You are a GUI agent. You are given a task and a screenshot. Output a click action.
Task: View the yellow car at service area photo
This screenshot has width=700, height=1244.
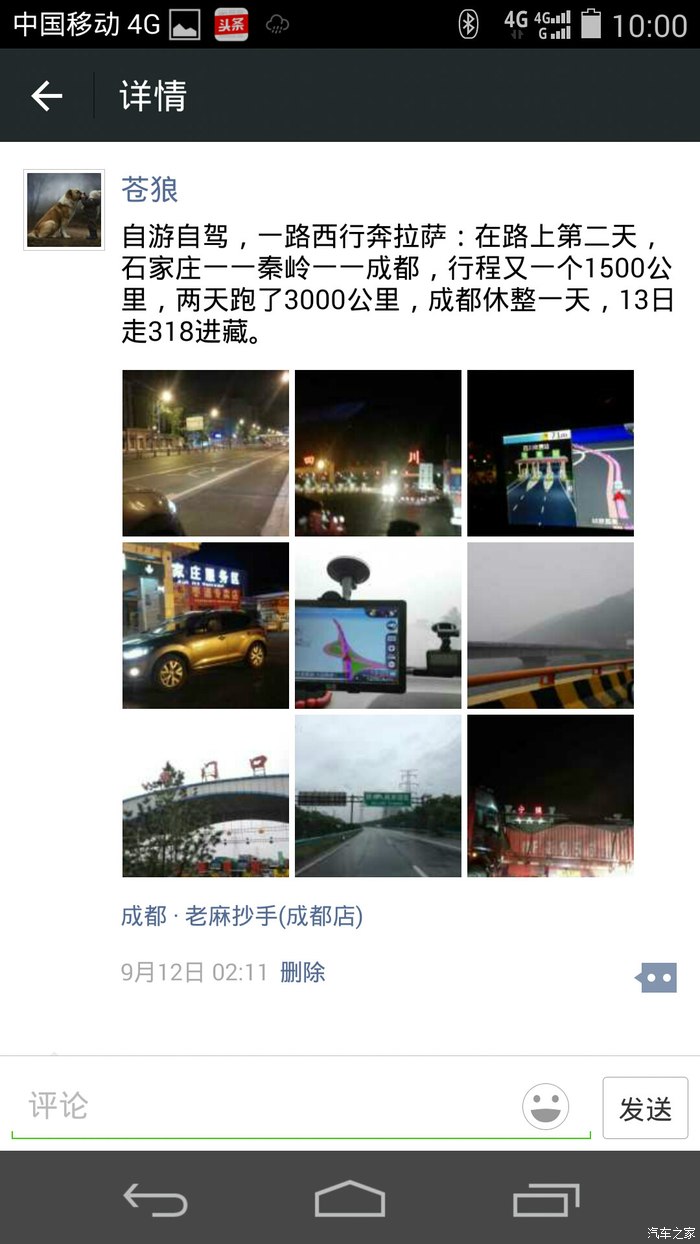206,625
